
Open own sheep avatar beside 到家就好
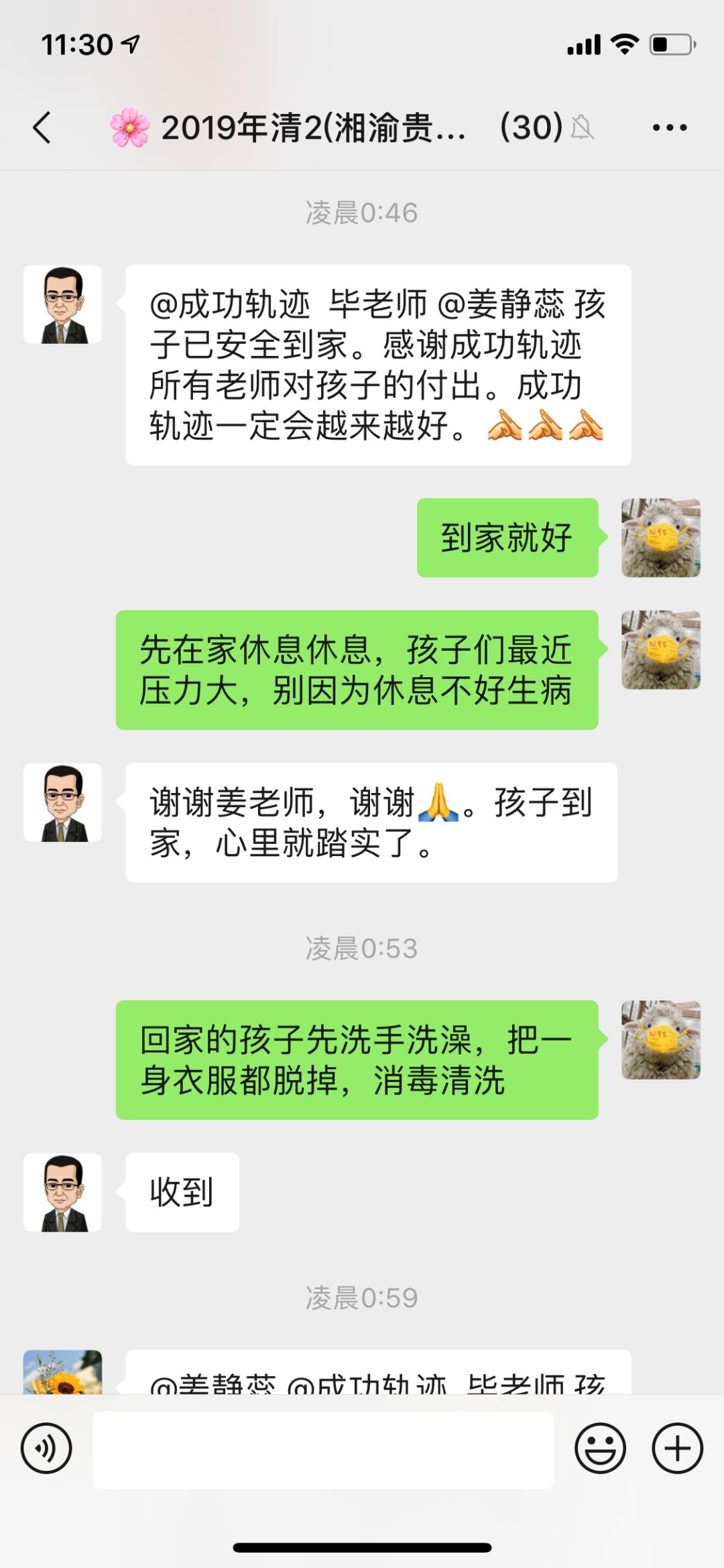tap(660, 538)
